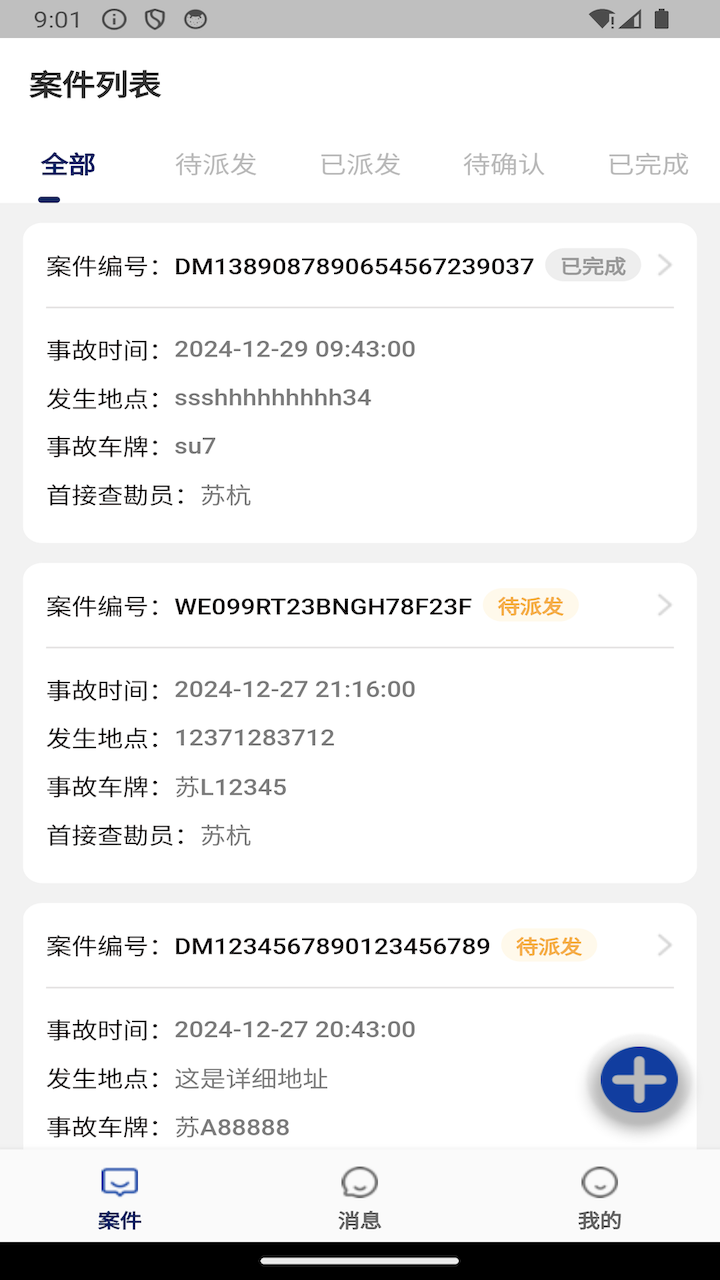
Task: Tap the shield icon in the status bar
Action: [x=155, y=18]
